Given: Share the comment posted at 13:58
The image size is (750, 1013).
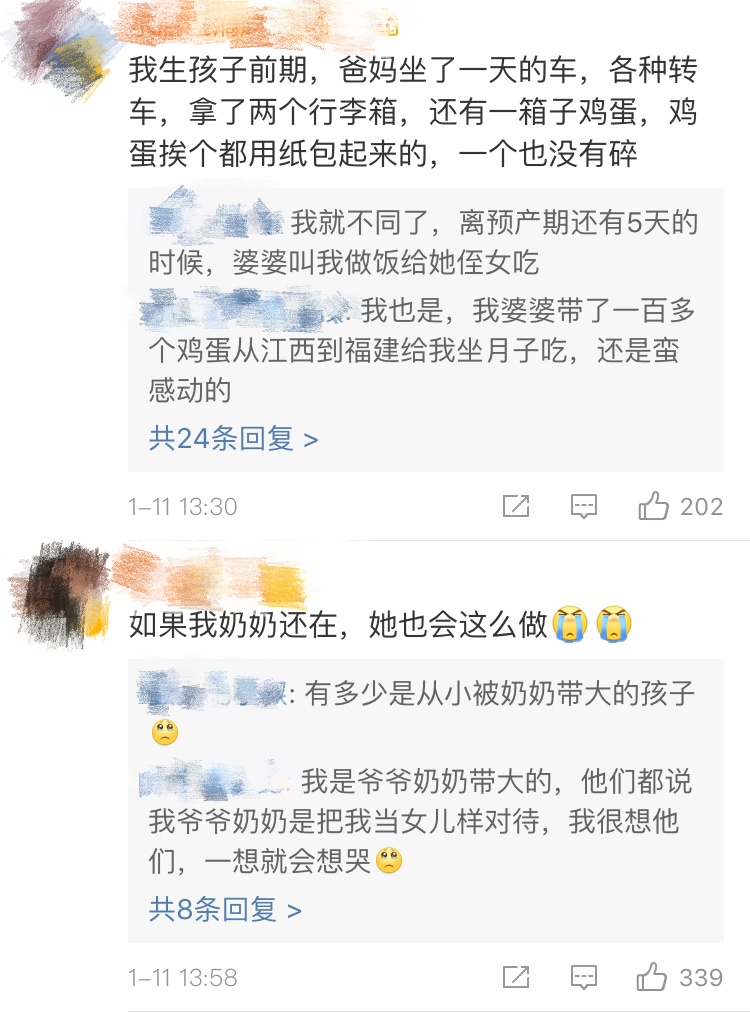Looking at the screenshot, I should [516, 976].
